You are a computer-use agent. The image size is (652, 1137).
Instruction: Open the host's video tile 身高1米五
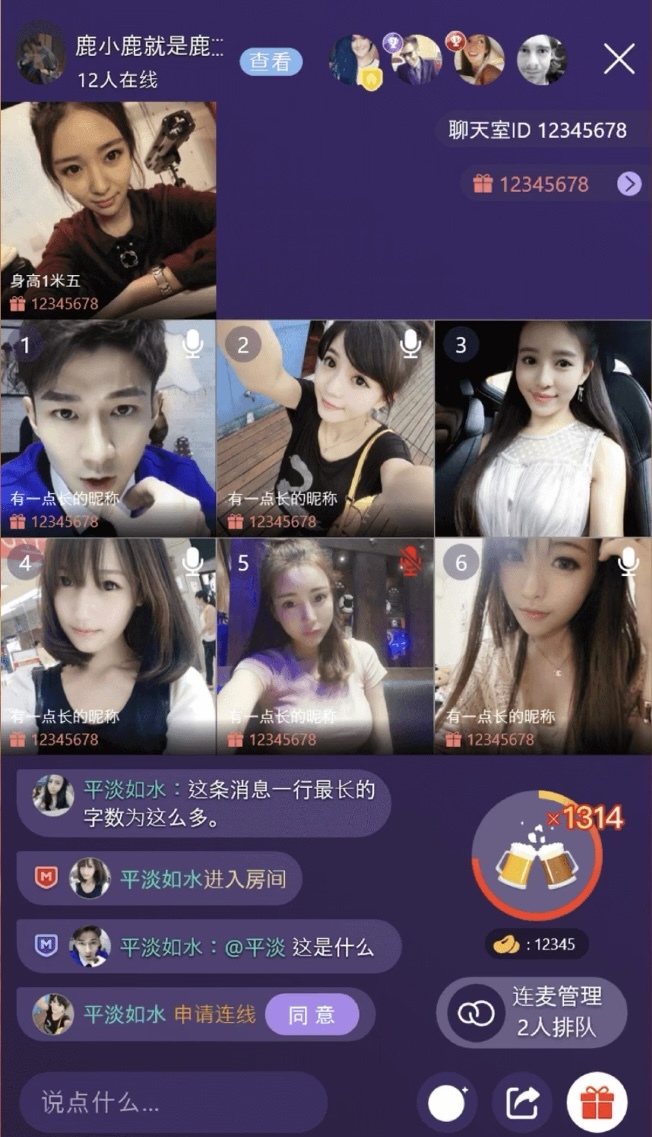click(108, 209)
